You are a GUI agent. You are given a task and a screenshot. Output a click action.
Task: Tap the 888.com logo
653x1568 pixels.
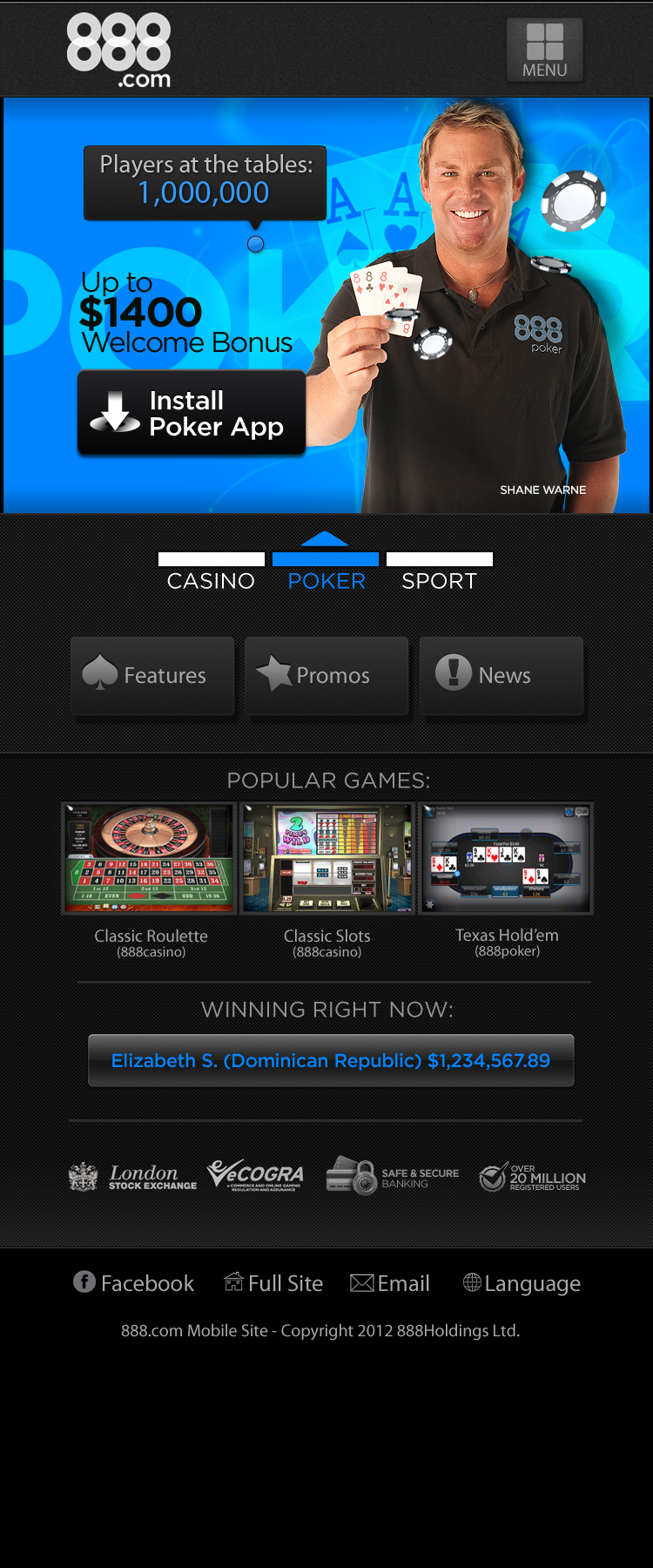(119, 51)
